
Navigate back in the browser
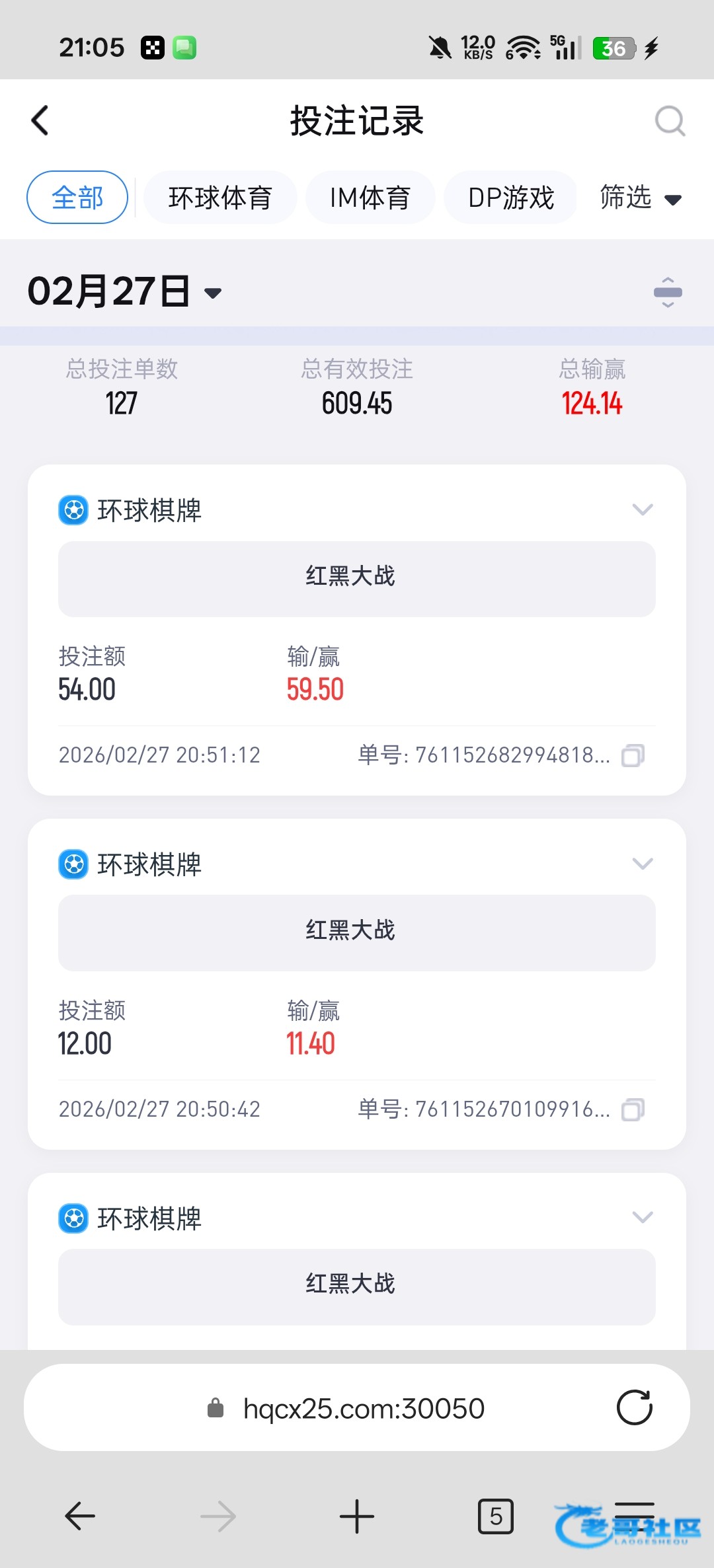pos(80,1516)
